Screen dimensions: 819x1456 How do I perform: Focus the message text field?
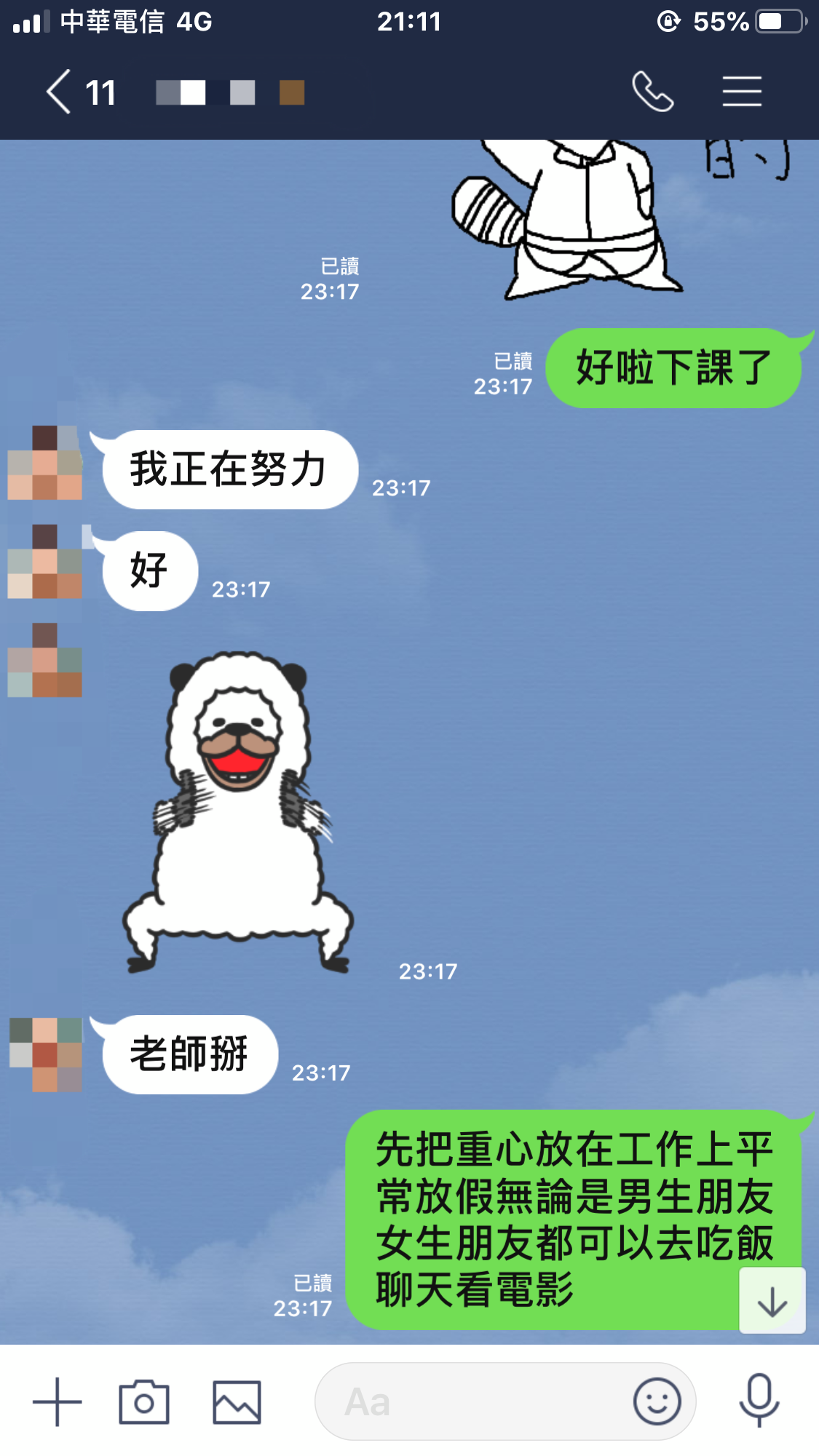click(473, 1401)
